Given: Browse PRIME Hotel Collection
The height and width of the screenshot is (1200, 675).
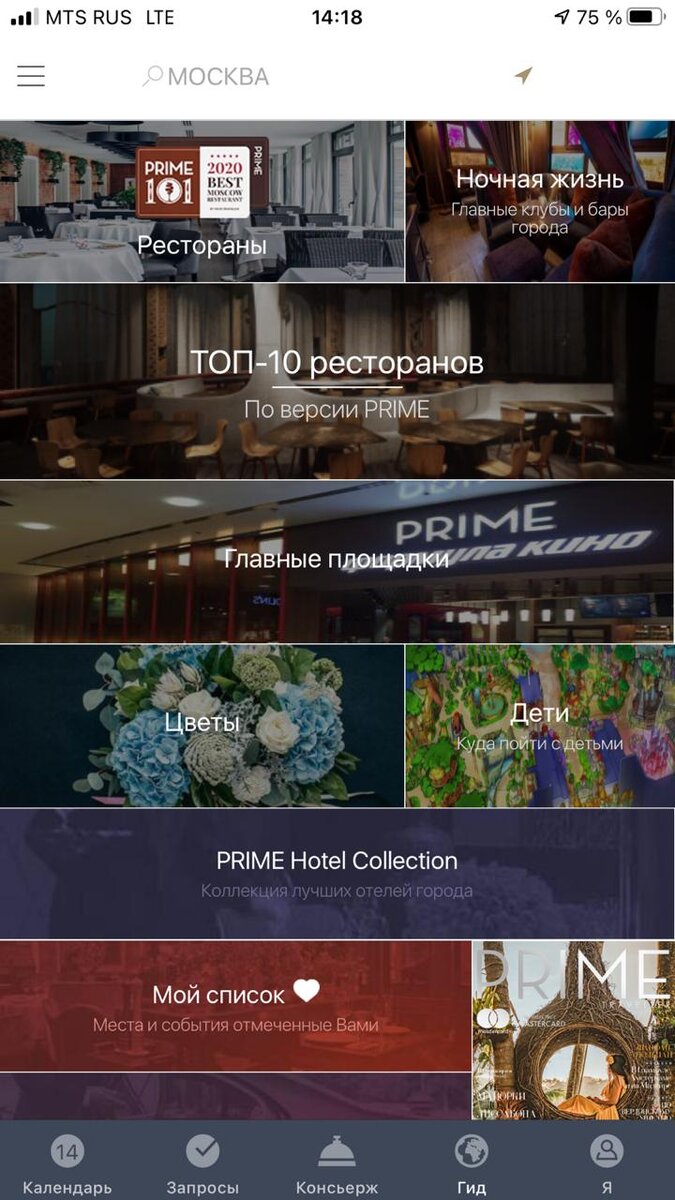Looking at the screenshot, I should tap(337, 873).
